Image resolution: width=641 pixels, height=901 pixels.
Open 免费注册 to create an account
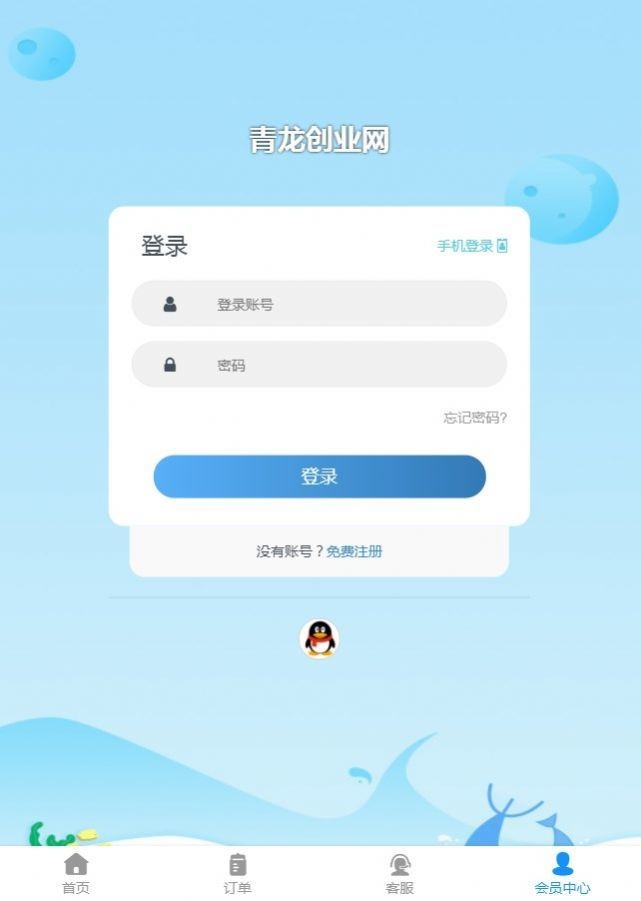354,551
